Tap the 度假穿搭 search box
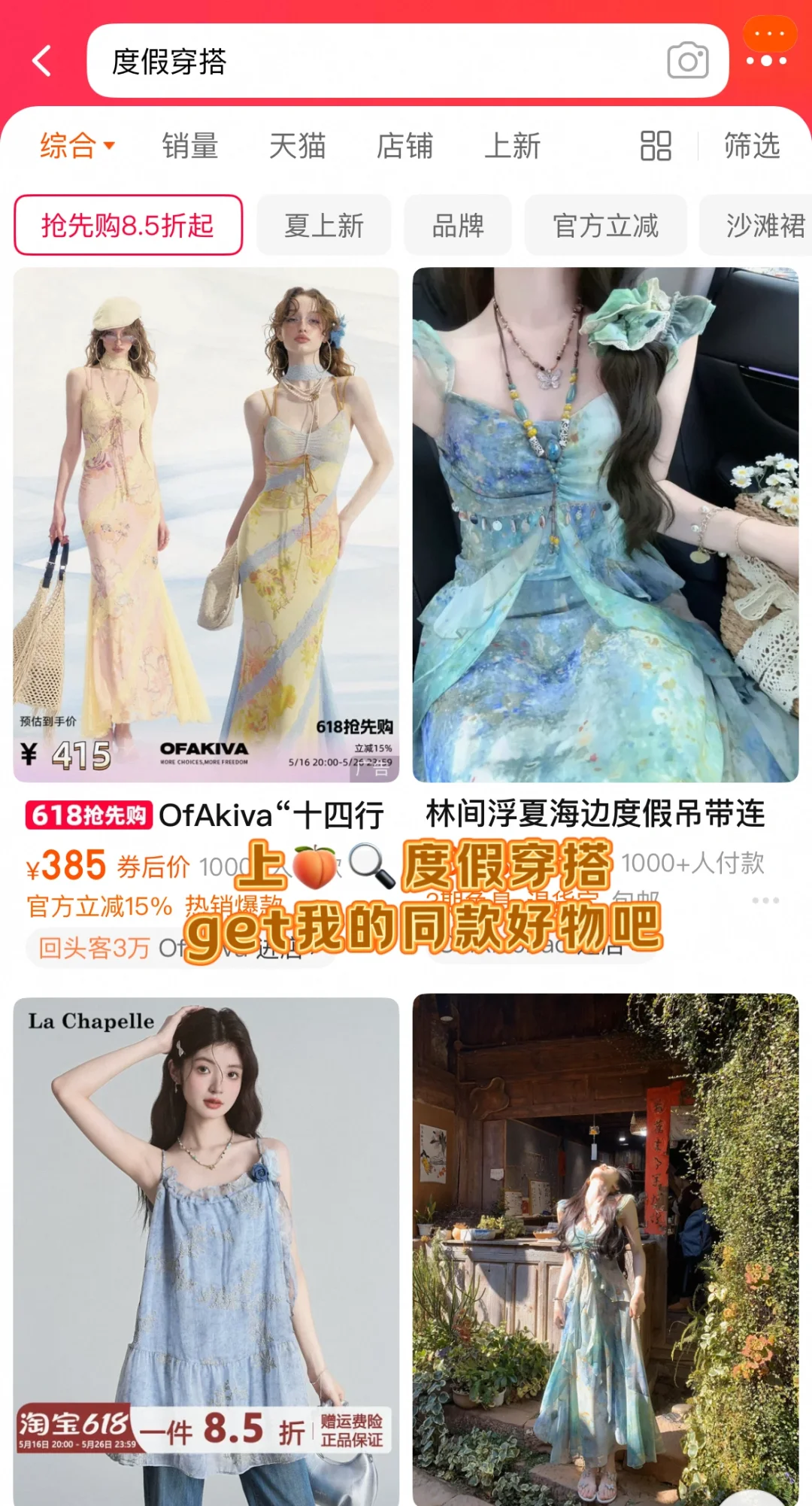Viewport: 812px width, 1506px height. pyautogui.click(x=376, y=61)
